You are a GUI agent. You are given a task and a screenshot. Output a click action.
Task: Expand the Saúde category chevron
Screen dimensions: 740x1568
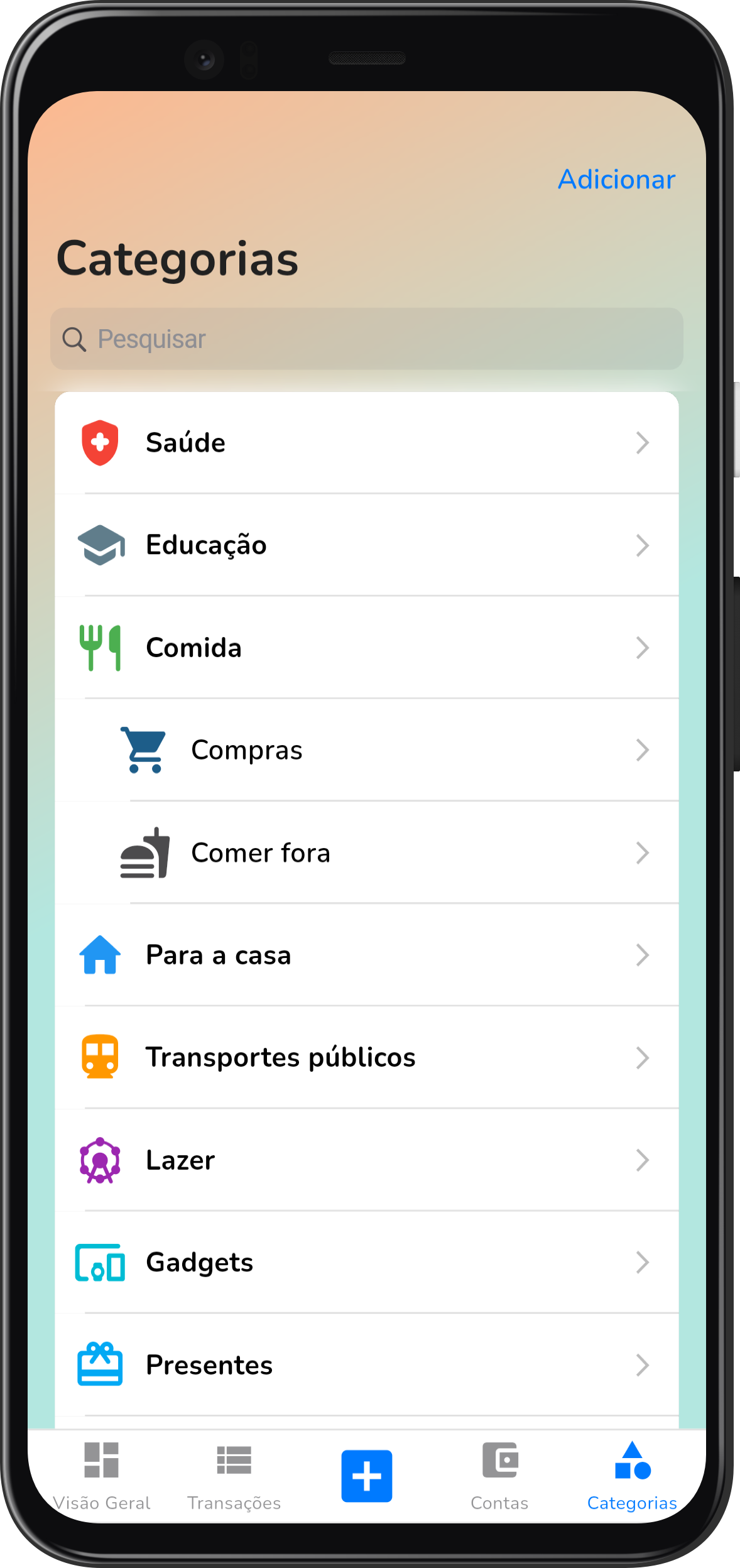[x=643, y=442]
